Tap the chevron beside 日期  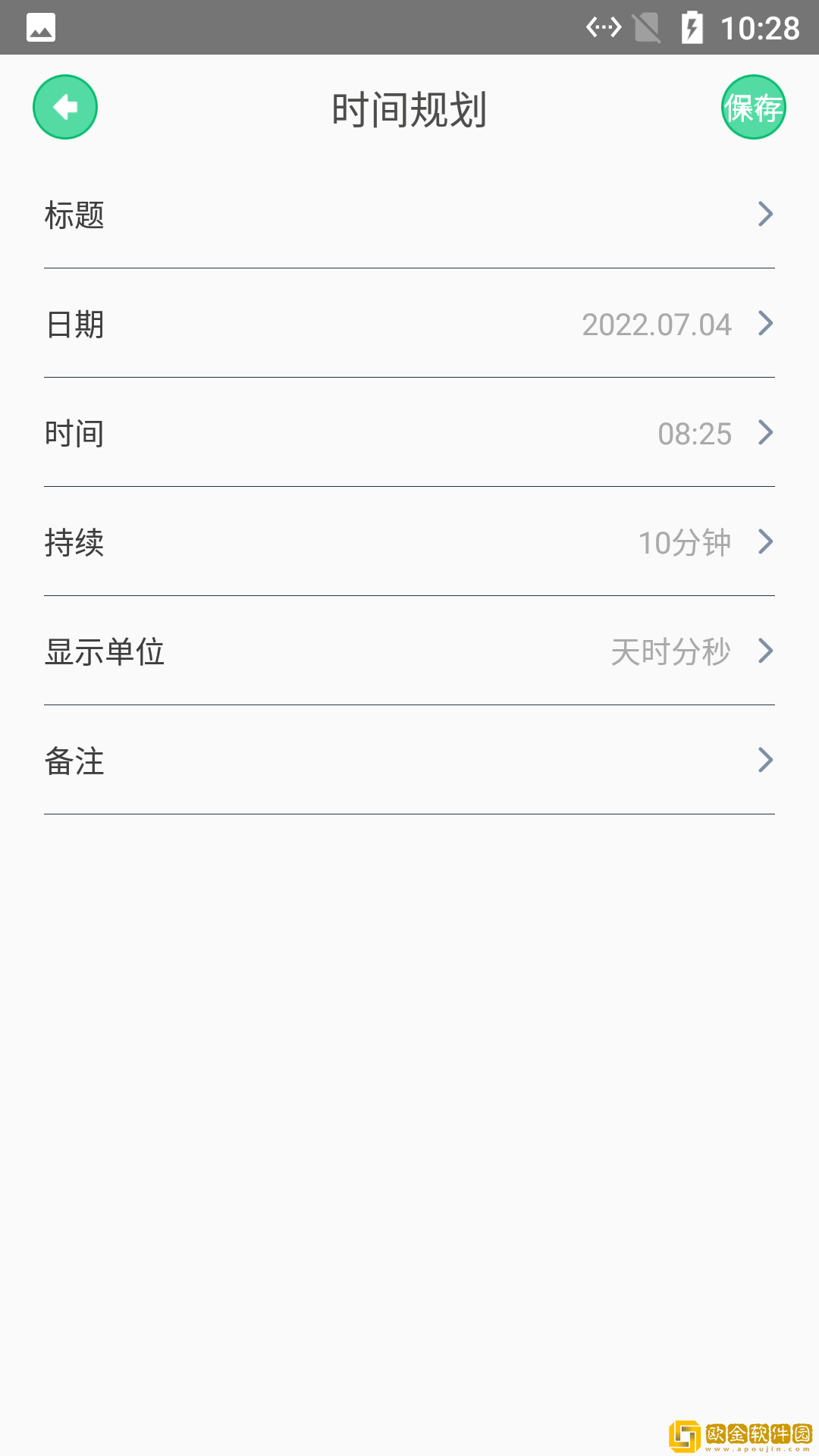point(767,325)
